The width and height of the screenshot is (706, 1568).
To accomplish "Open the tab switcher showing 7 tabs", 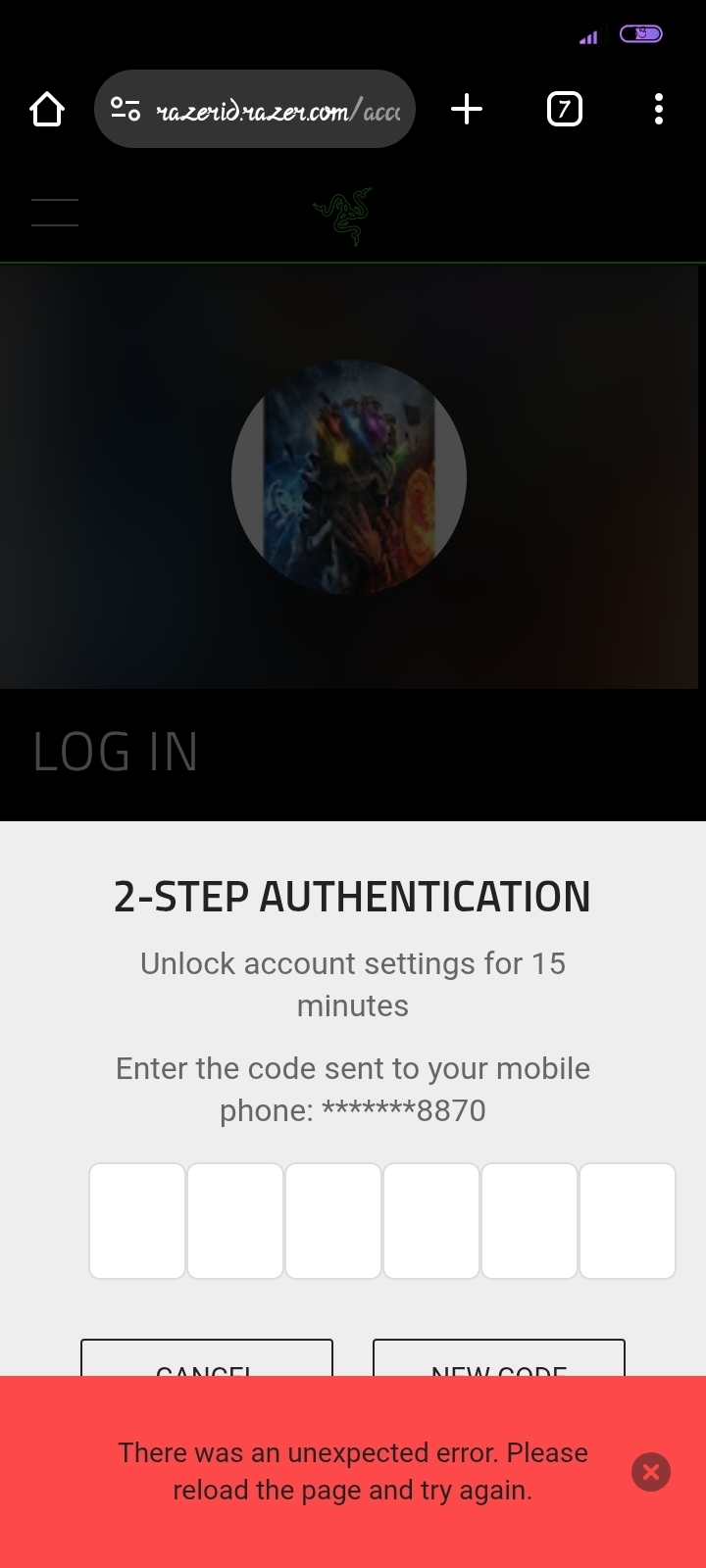I will (x=564, y=109).
